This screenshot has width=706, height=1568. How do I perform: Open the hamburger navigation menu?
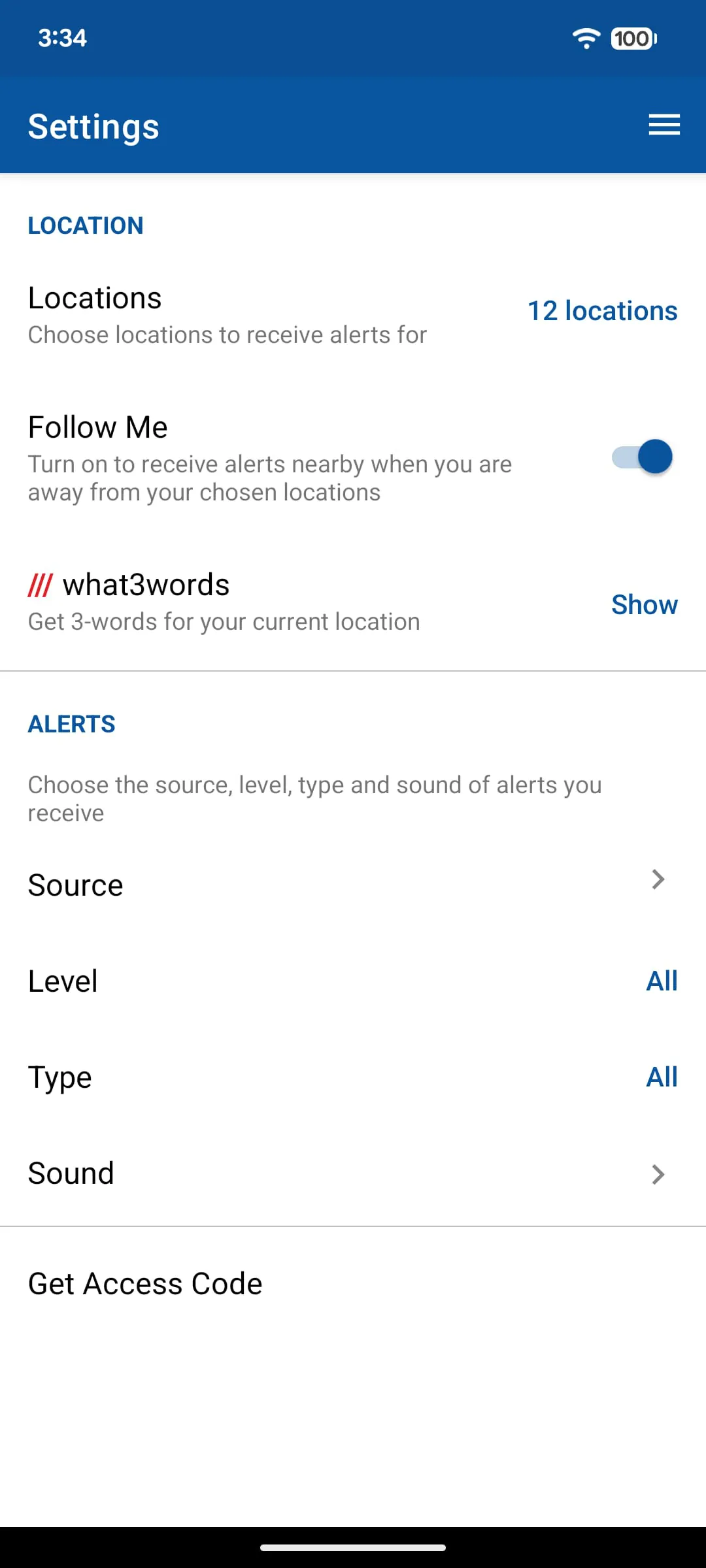coord(664,125)
